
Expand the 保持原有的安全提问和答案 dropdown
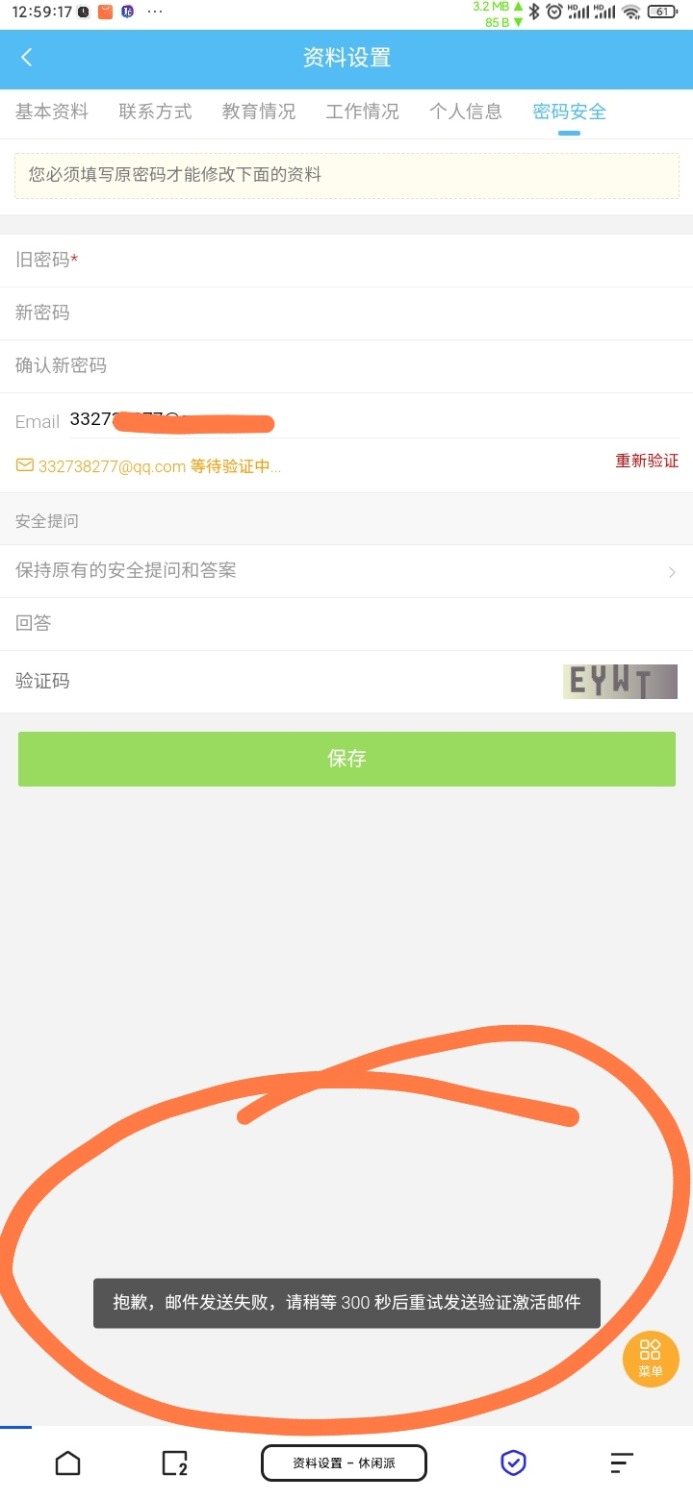tap(346, 571)
